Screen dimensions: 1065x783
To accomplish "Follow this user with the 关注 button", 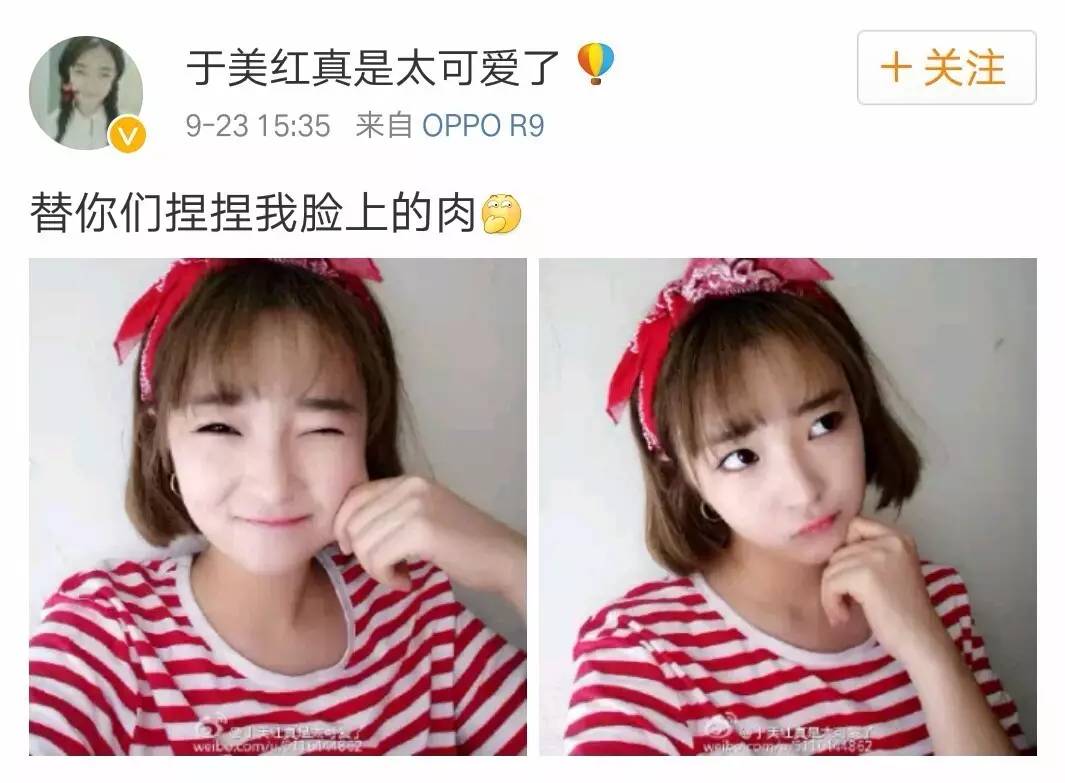I will 946,68.
